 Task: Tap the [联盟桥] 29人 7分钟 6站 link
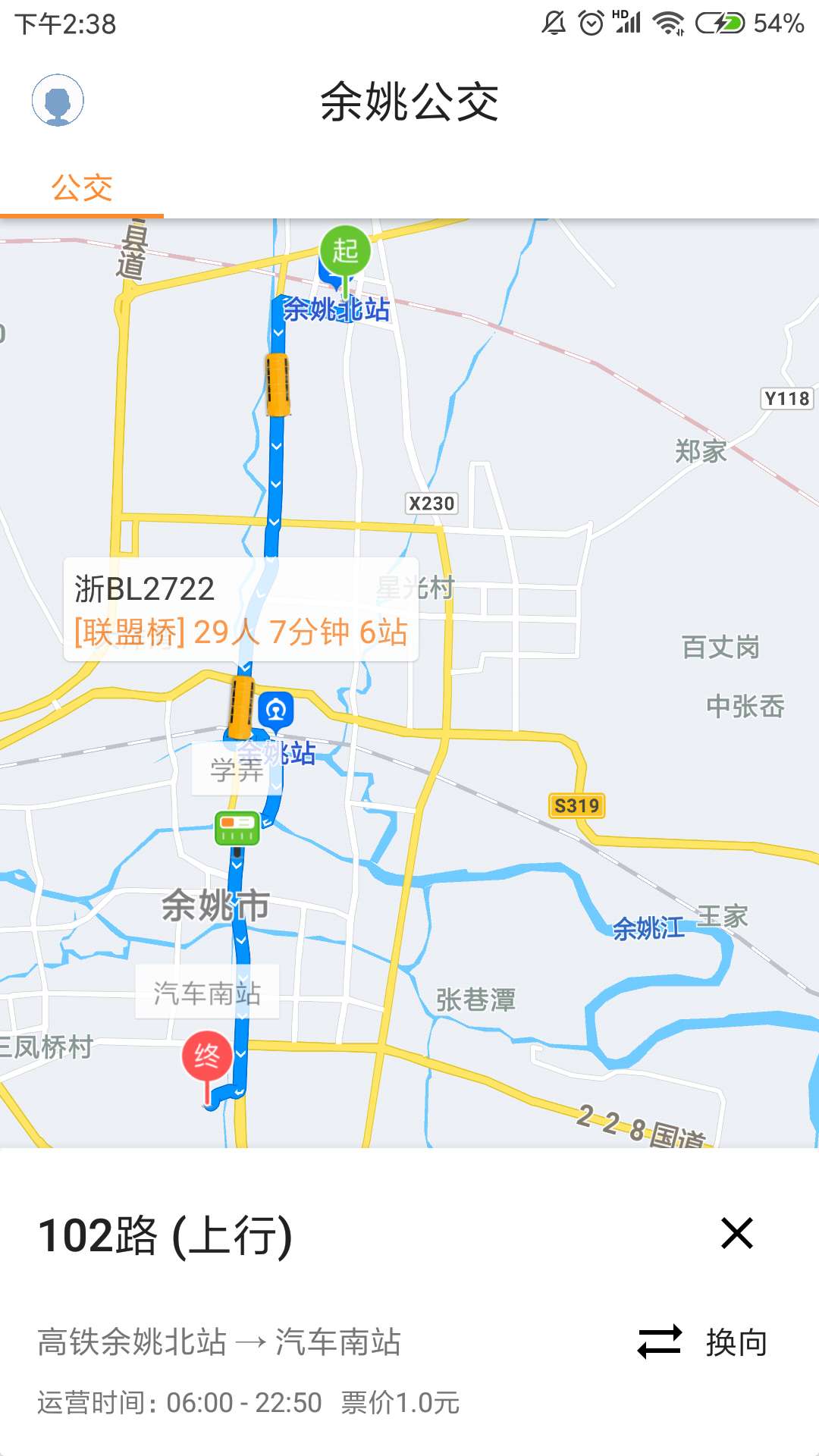pos(242,630)
